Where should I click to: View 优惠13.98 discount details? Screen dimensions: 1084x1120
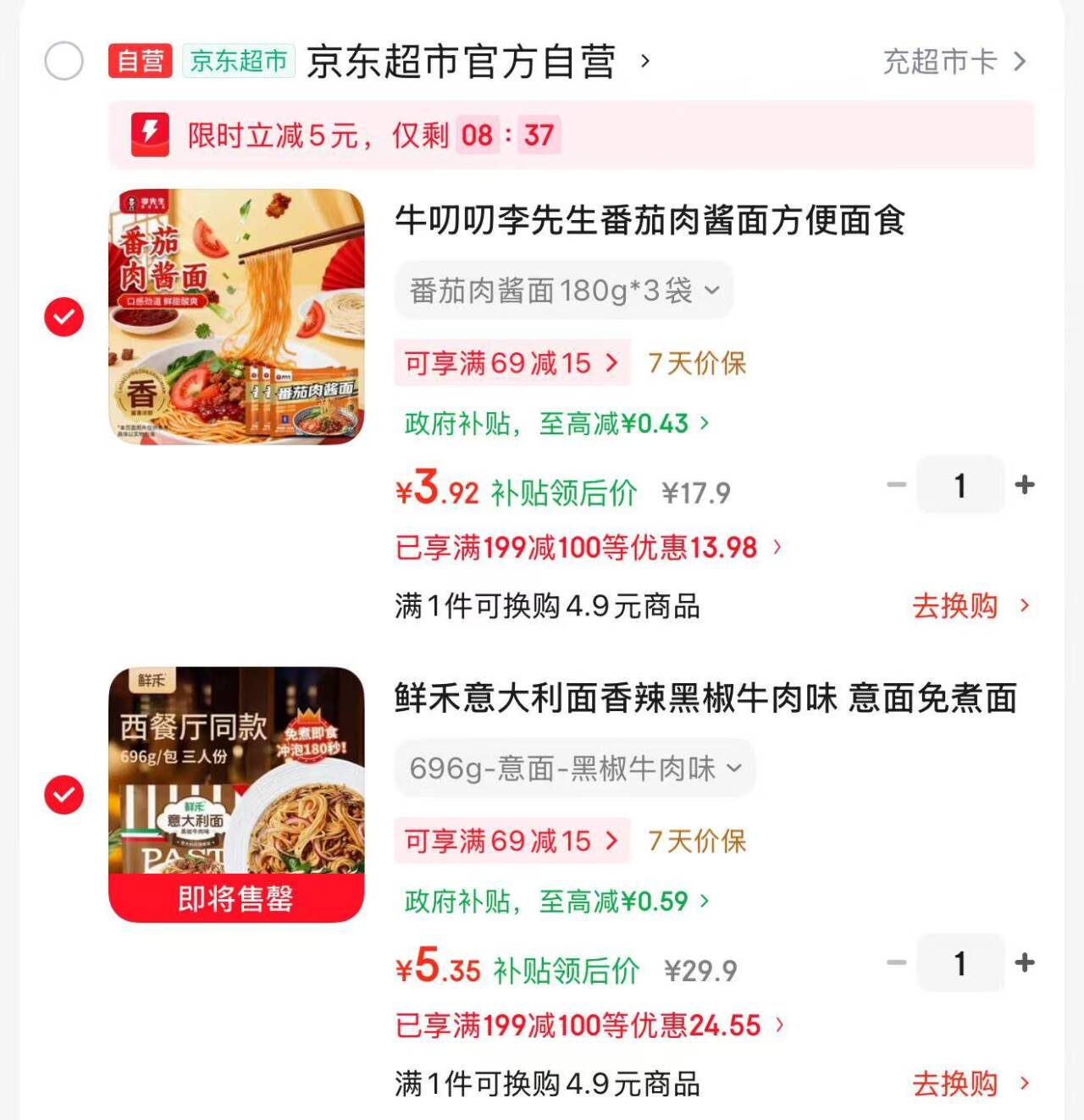(x=588, y=548)
